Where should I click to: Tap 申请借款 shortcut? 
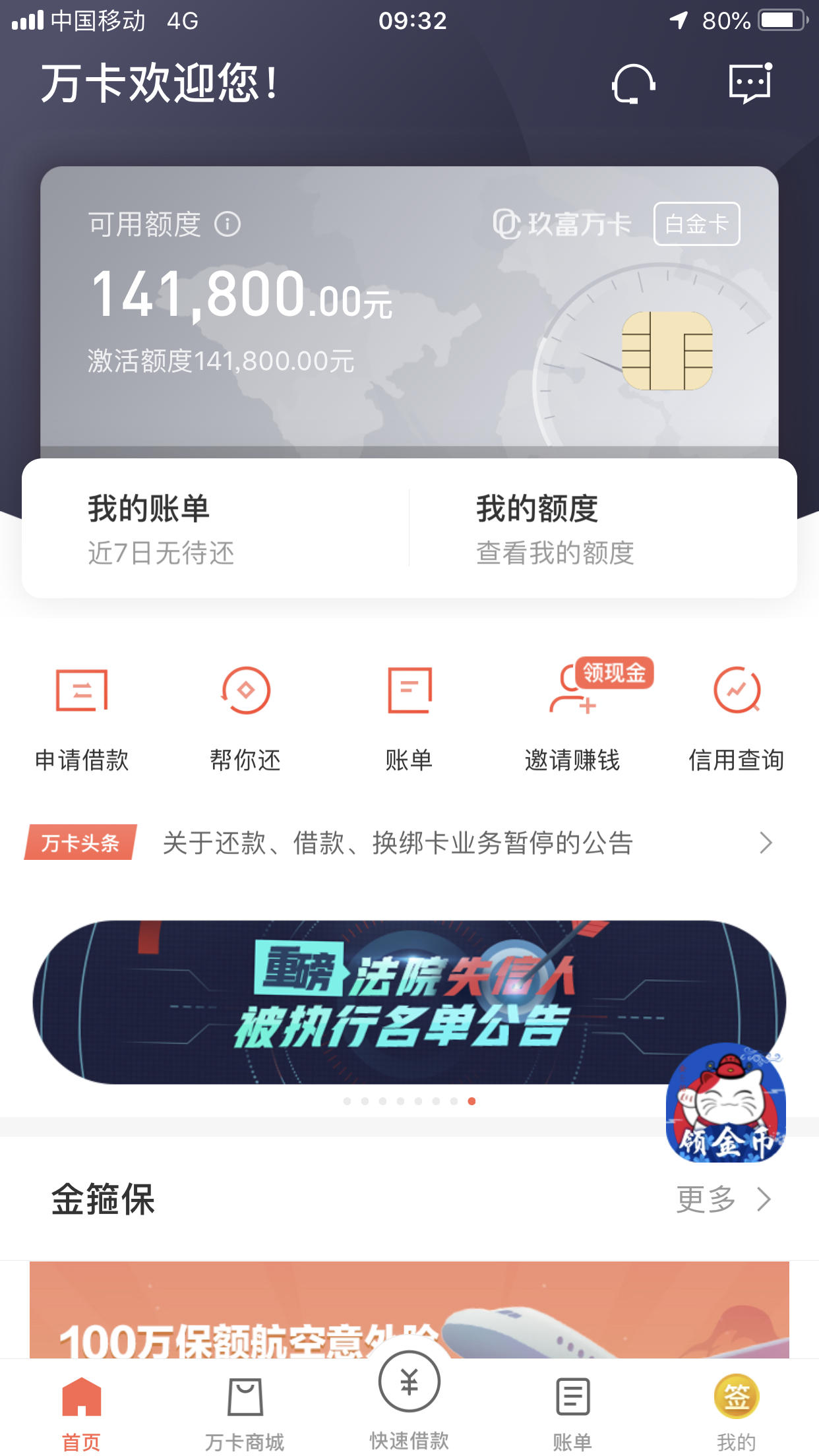click(82, 719)
